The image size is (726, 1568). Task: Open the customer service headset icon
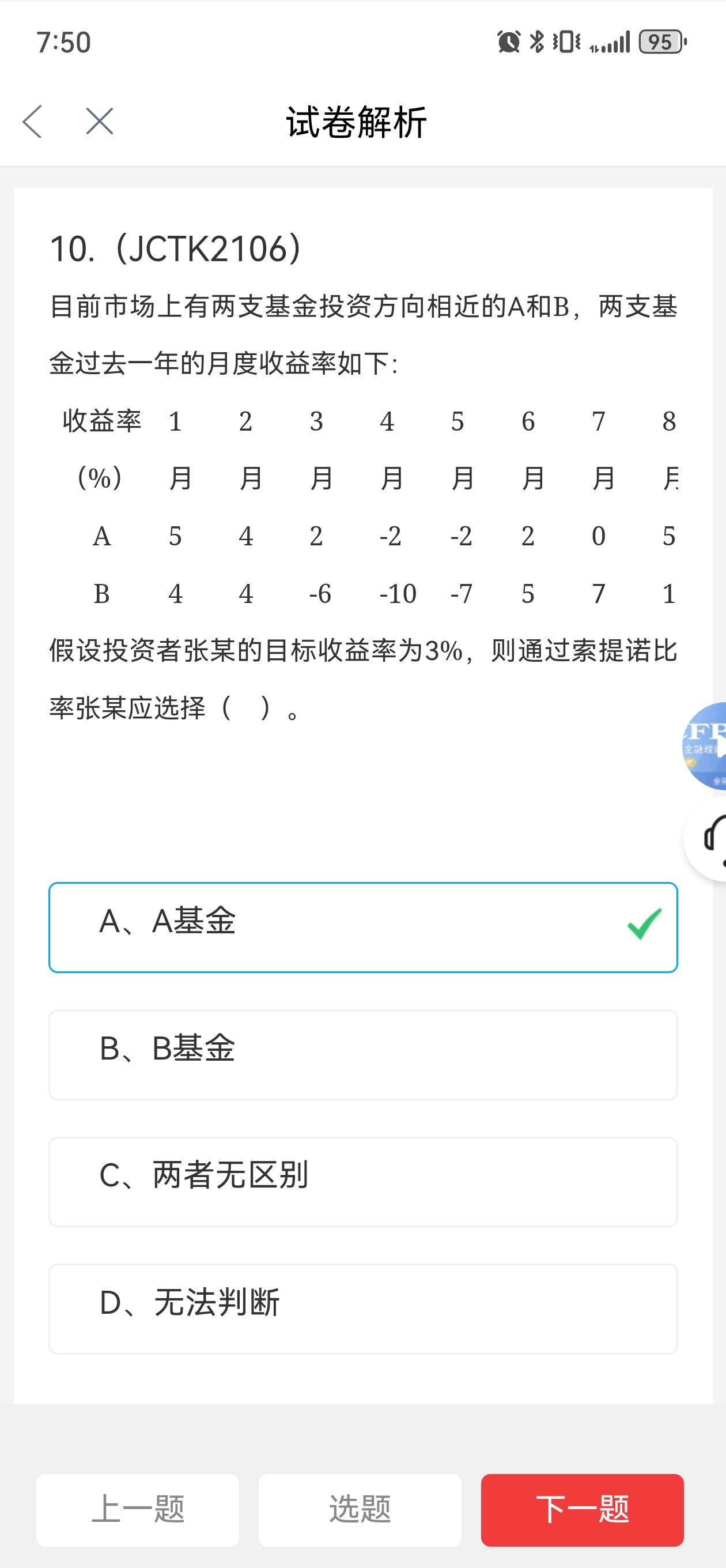pos(706,840)
